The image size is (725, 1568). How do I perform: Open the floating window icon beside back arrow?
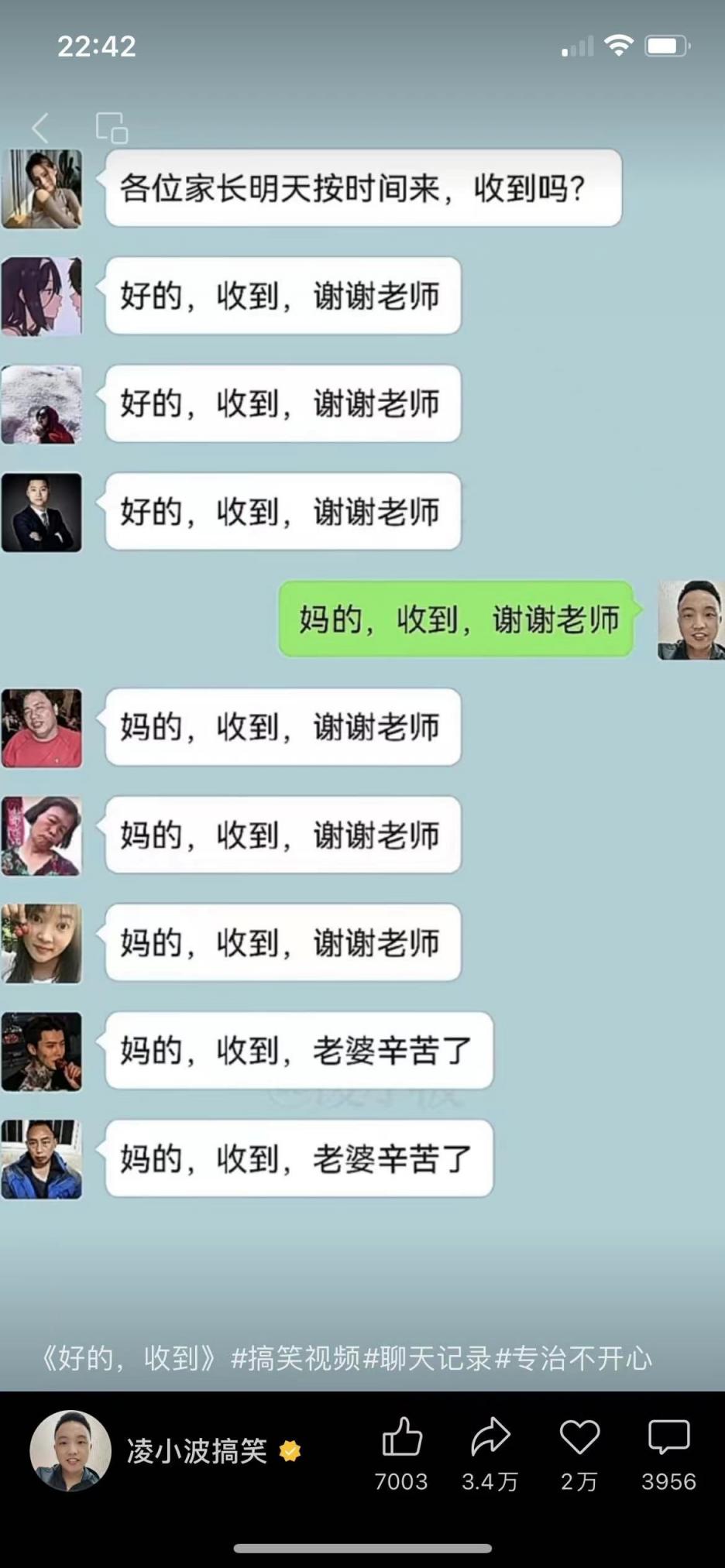tap(112, 128)
